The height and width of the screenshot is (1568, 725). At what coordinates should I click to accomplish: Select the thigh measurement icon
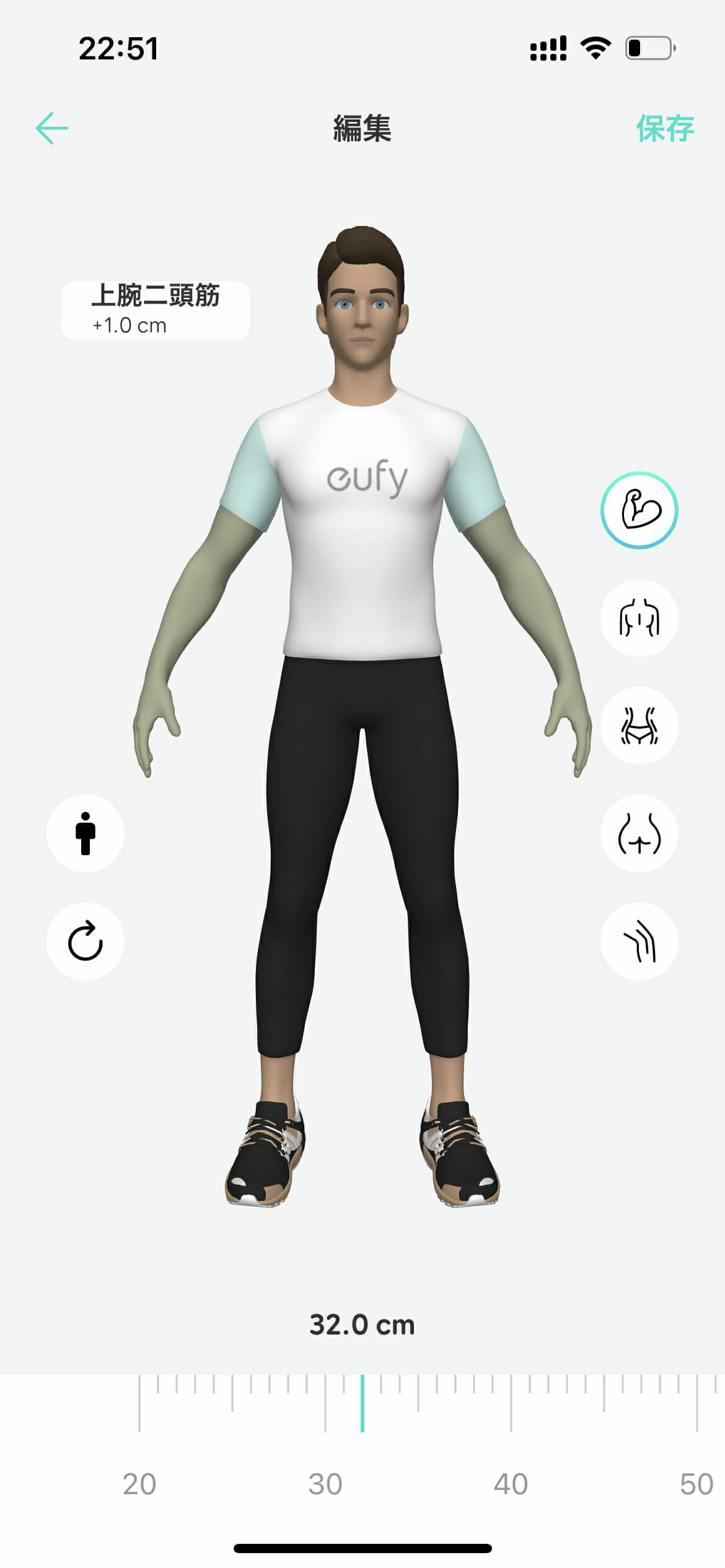[639, 941]
